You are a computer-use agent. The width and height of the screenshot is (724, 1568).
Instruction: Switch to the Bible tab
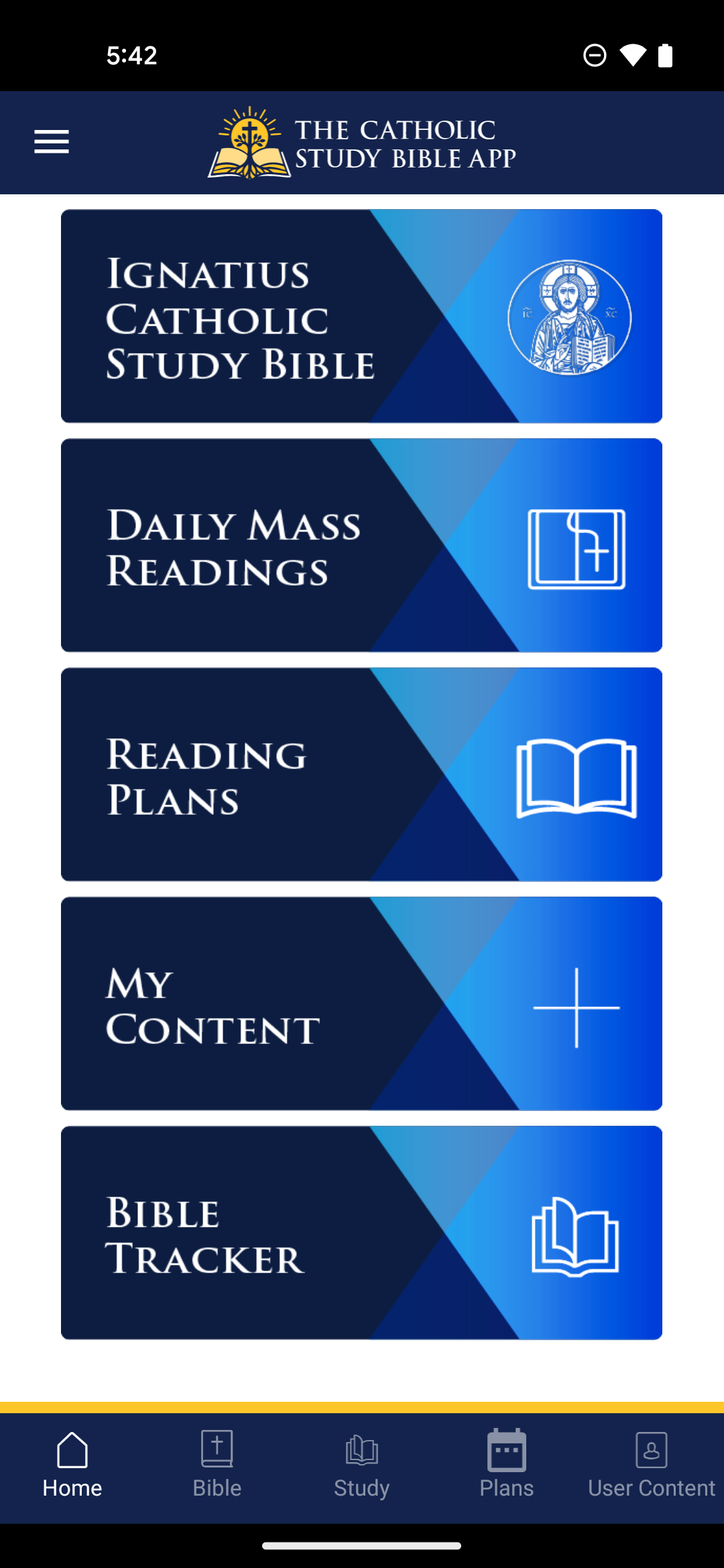217,1465
